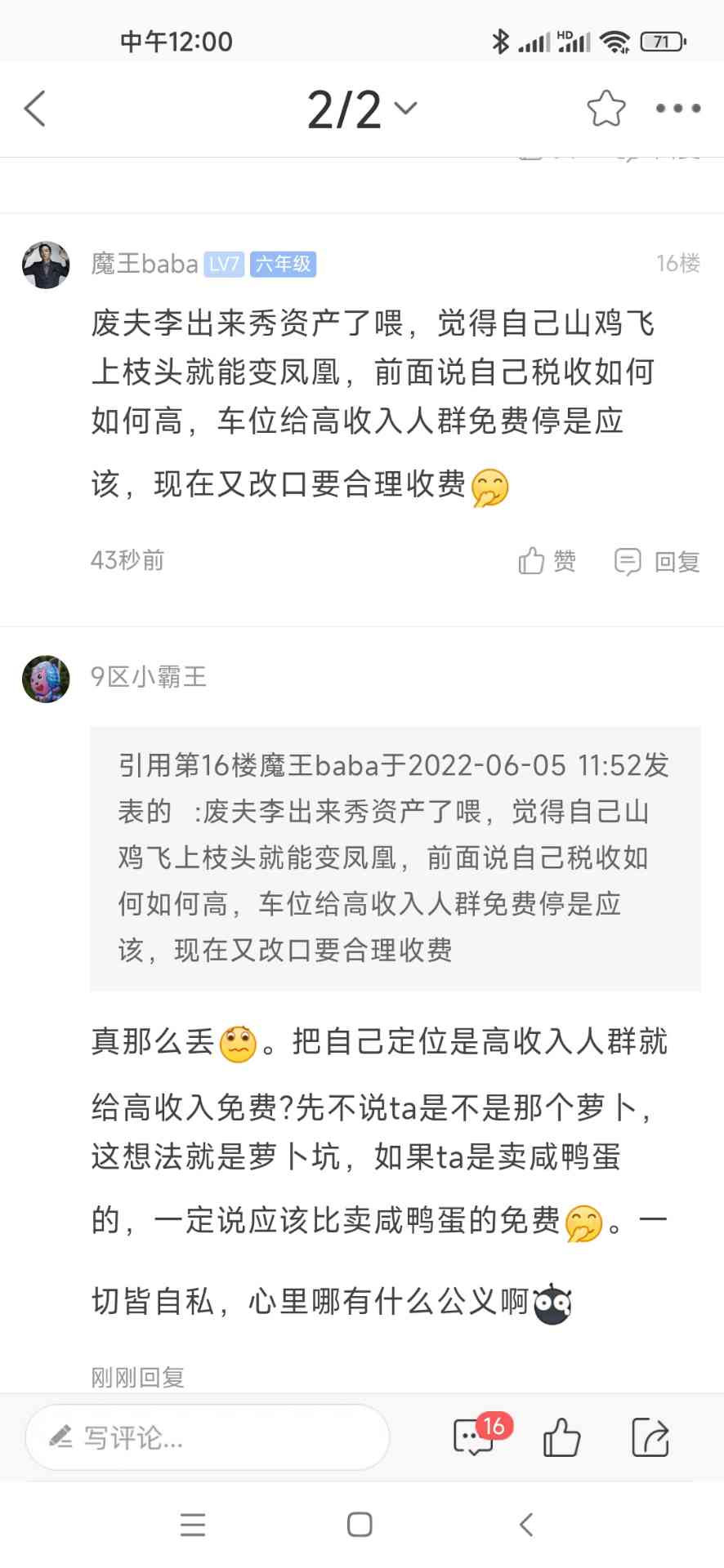The image size is (724, 1568).
Task: Tap the thumbs-up icon at the bottom
Action: tap(564, 1437)
